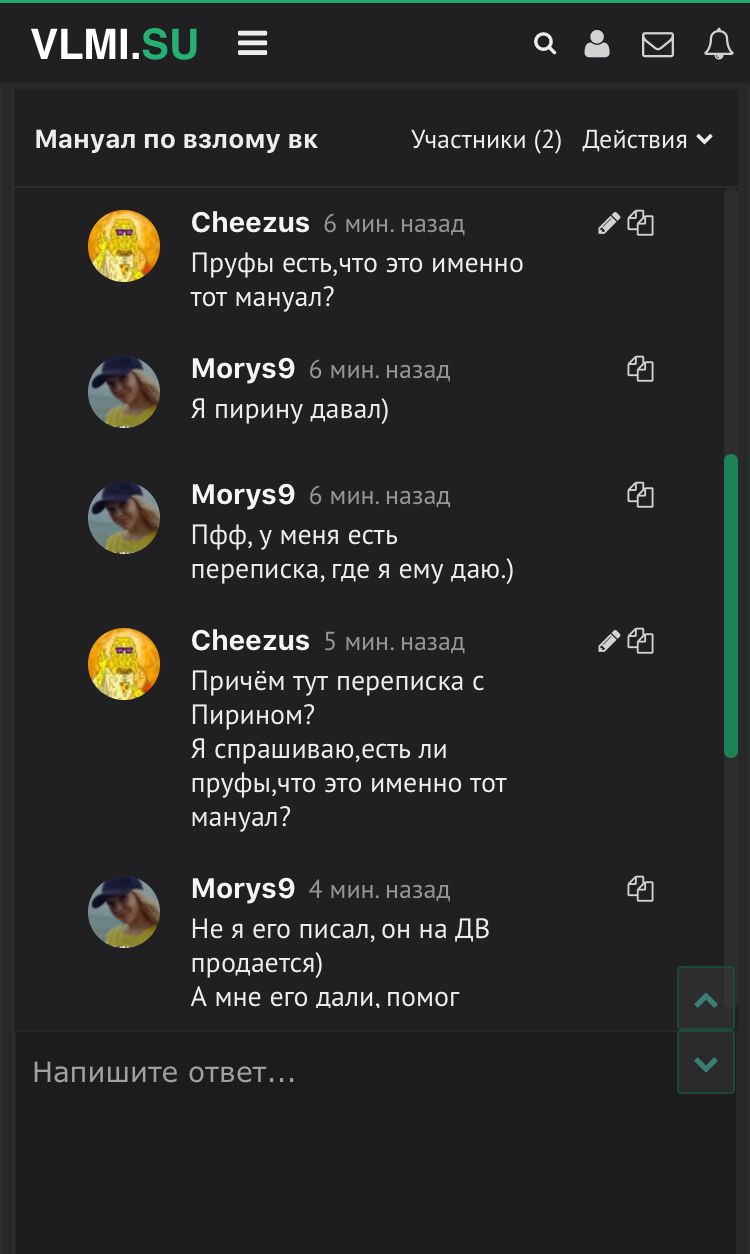Image resolution: width=750 pixels, height=1254 pixels.
Task: Open the user account menu
Action: pos(597,44)
